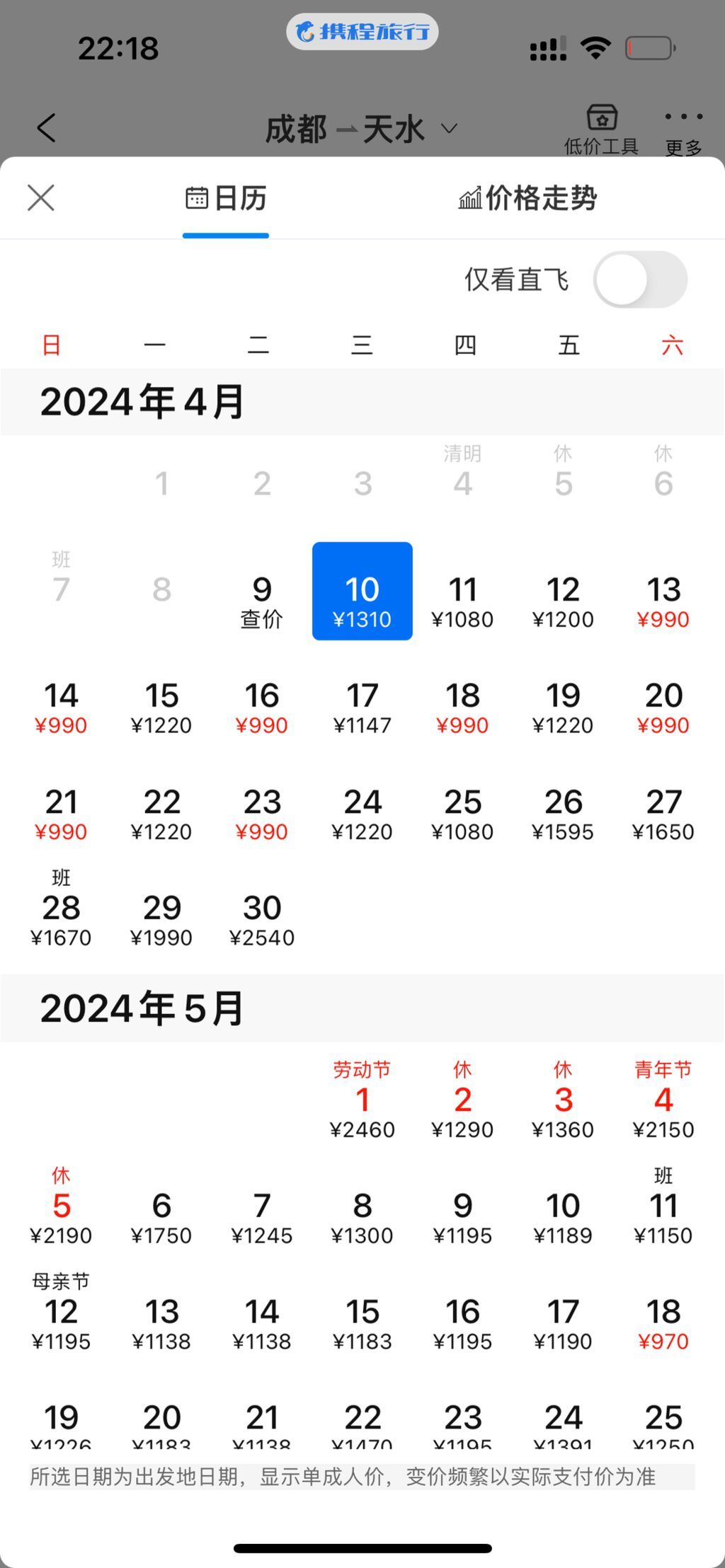
Task: Select May 15 at ¥1183
Action: pyautogui.click(x=362, y=1323)
